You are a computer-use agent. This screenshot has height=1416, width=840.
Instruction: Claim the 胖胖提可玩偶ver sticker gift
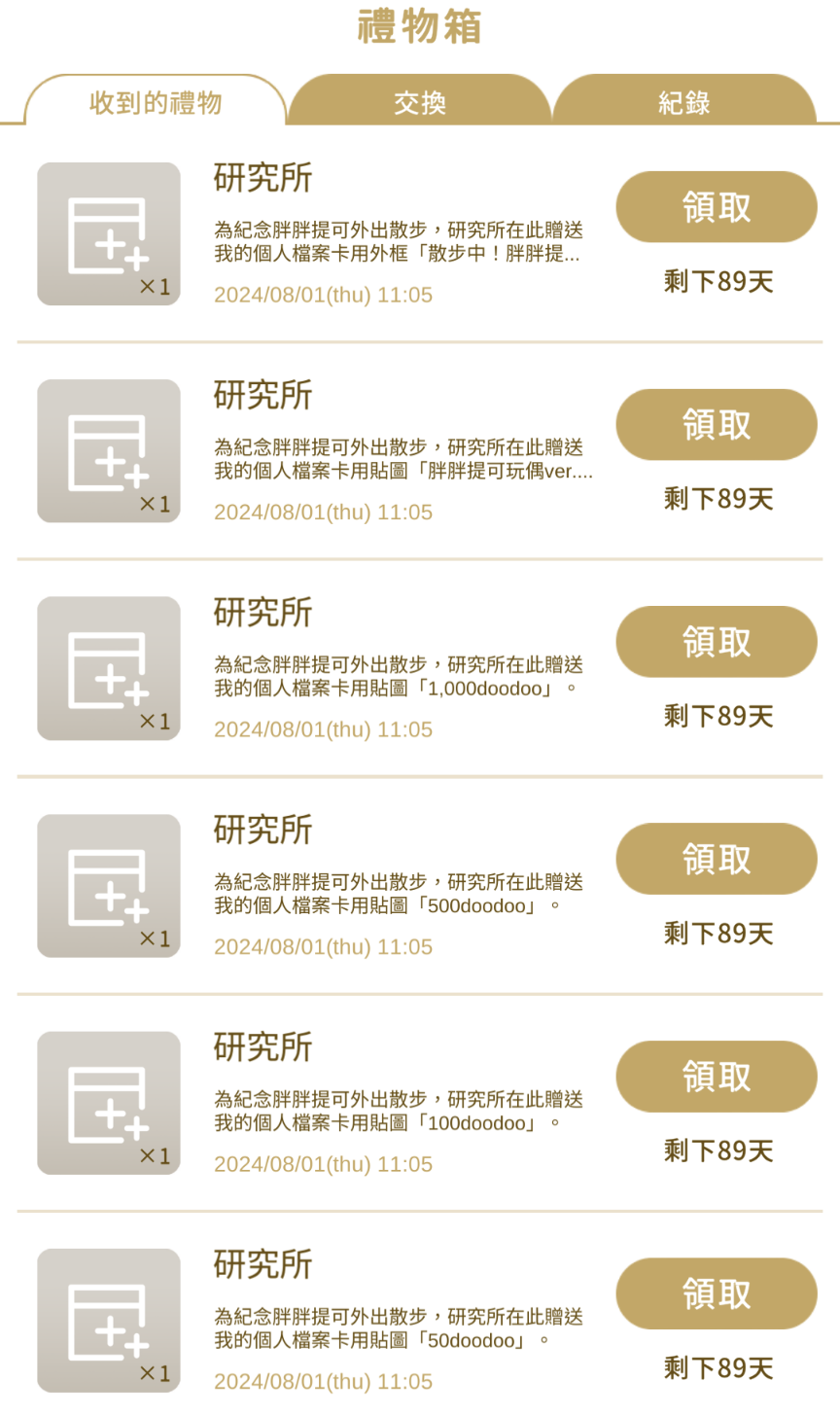(717, 425)
